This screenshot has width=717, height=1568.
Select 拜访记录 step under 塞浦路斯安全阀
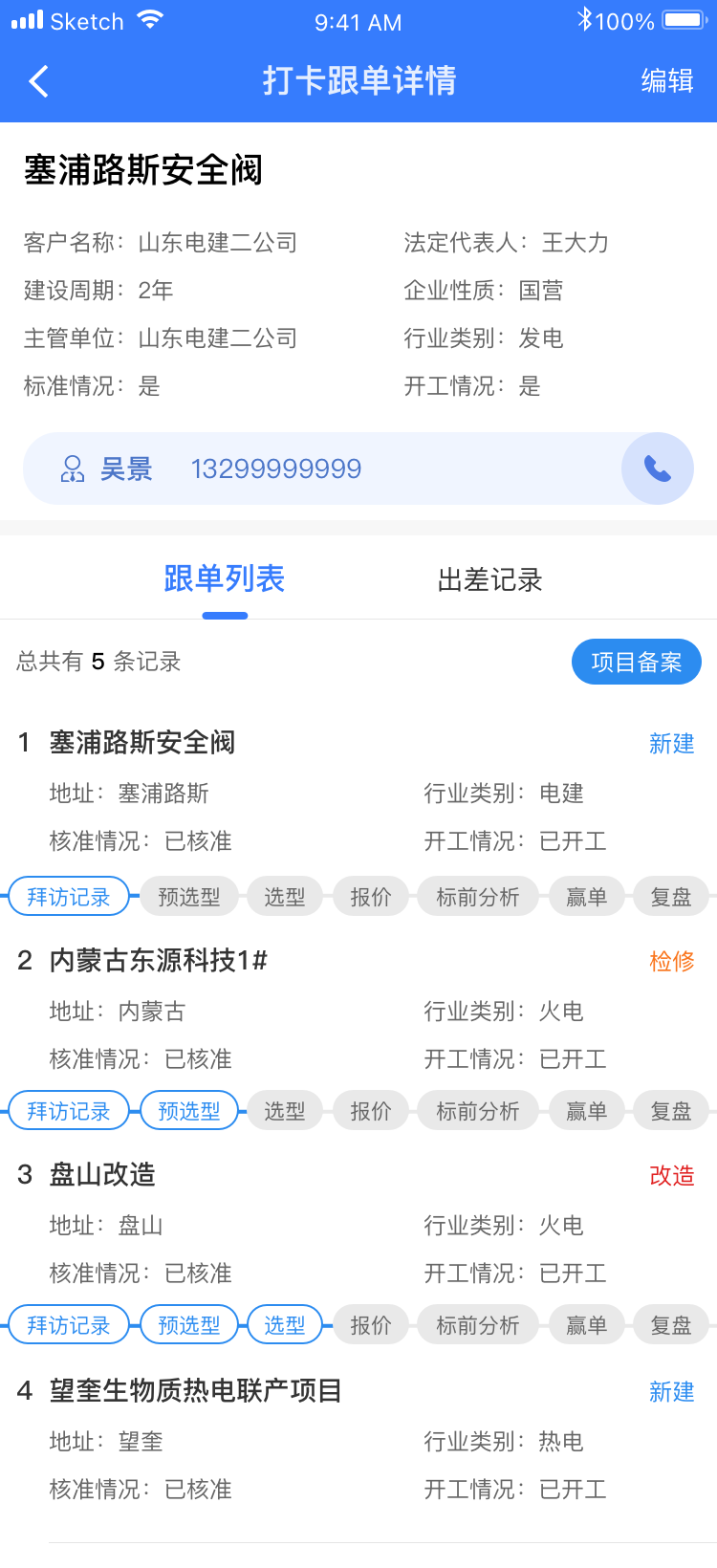click(x=69, y=897)
